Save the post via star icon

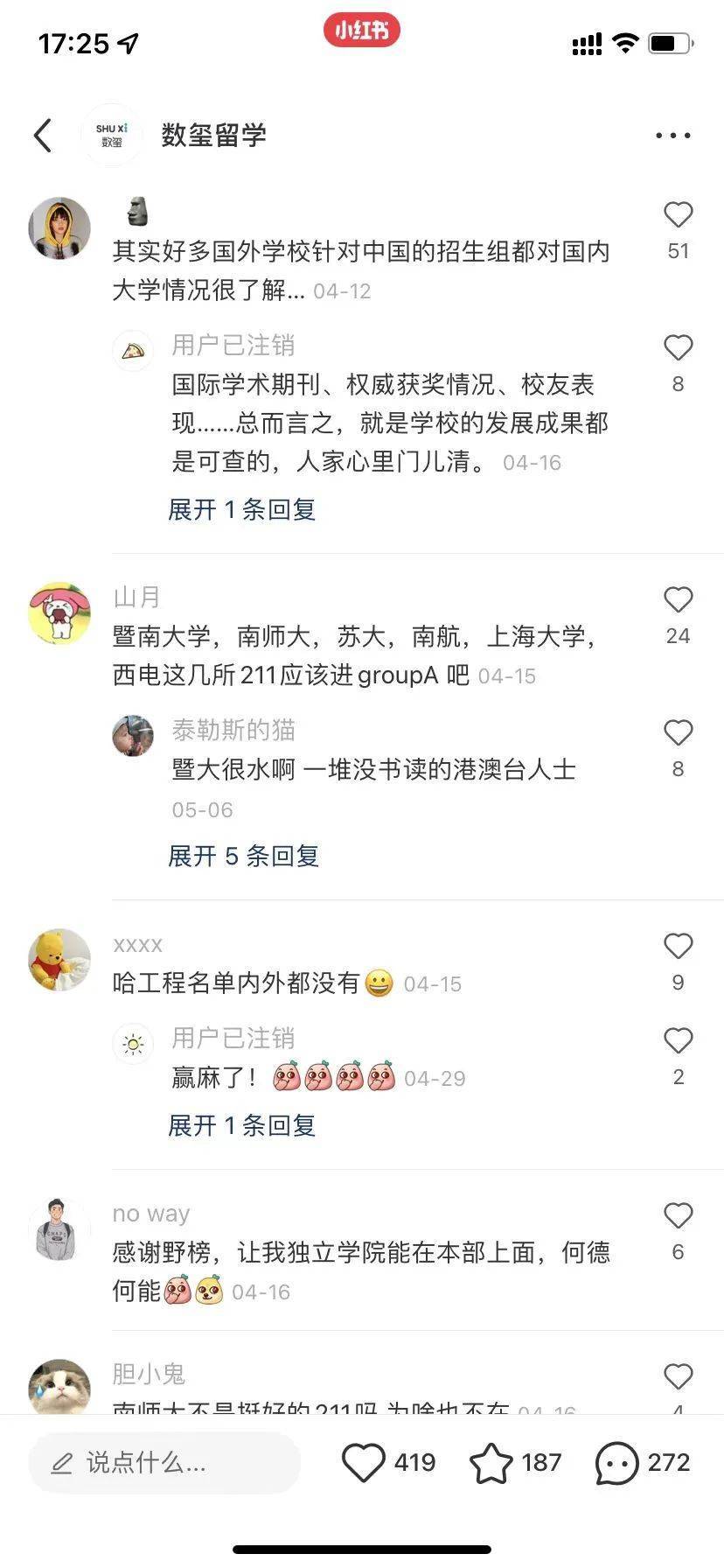(x=491, y=1462)
